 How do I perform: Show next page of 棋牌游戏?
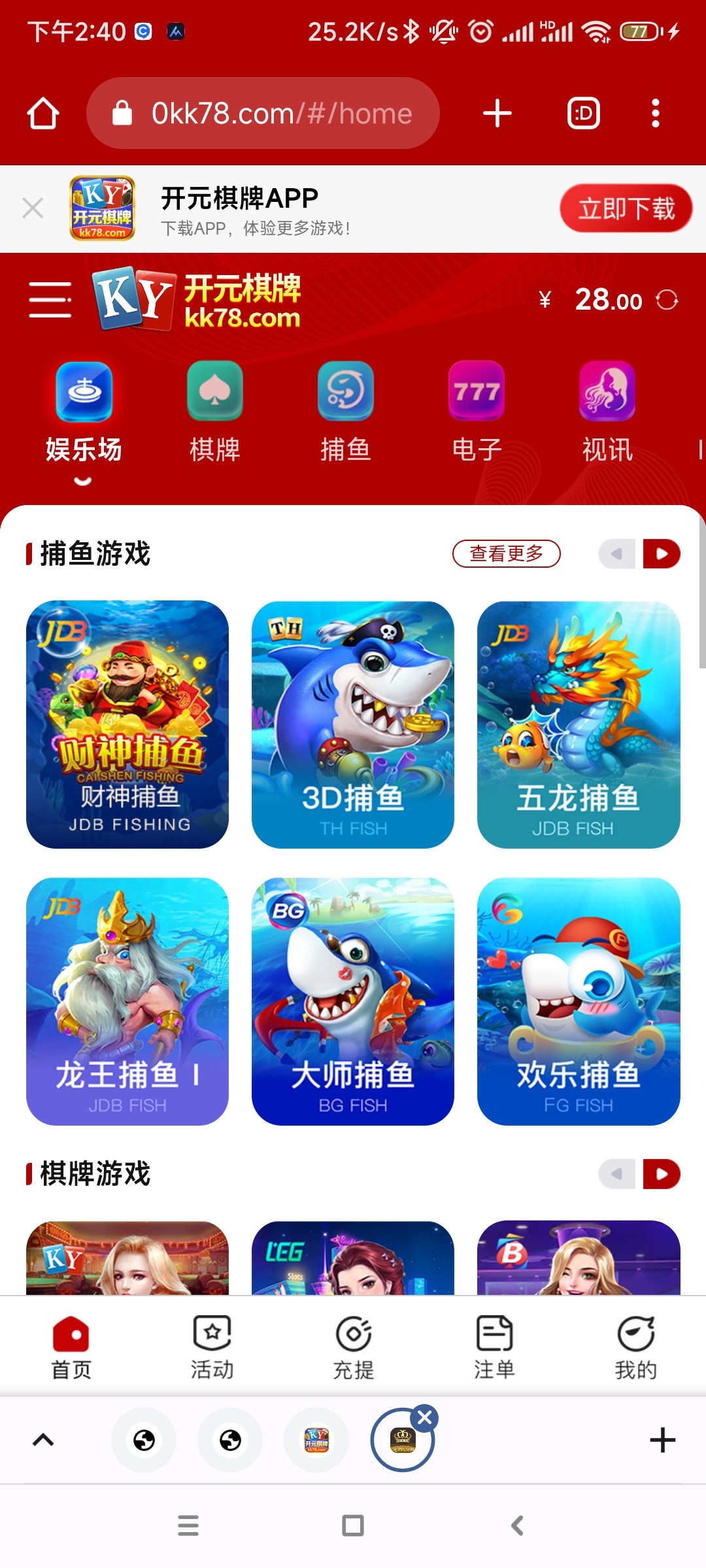click(662, 1174)
